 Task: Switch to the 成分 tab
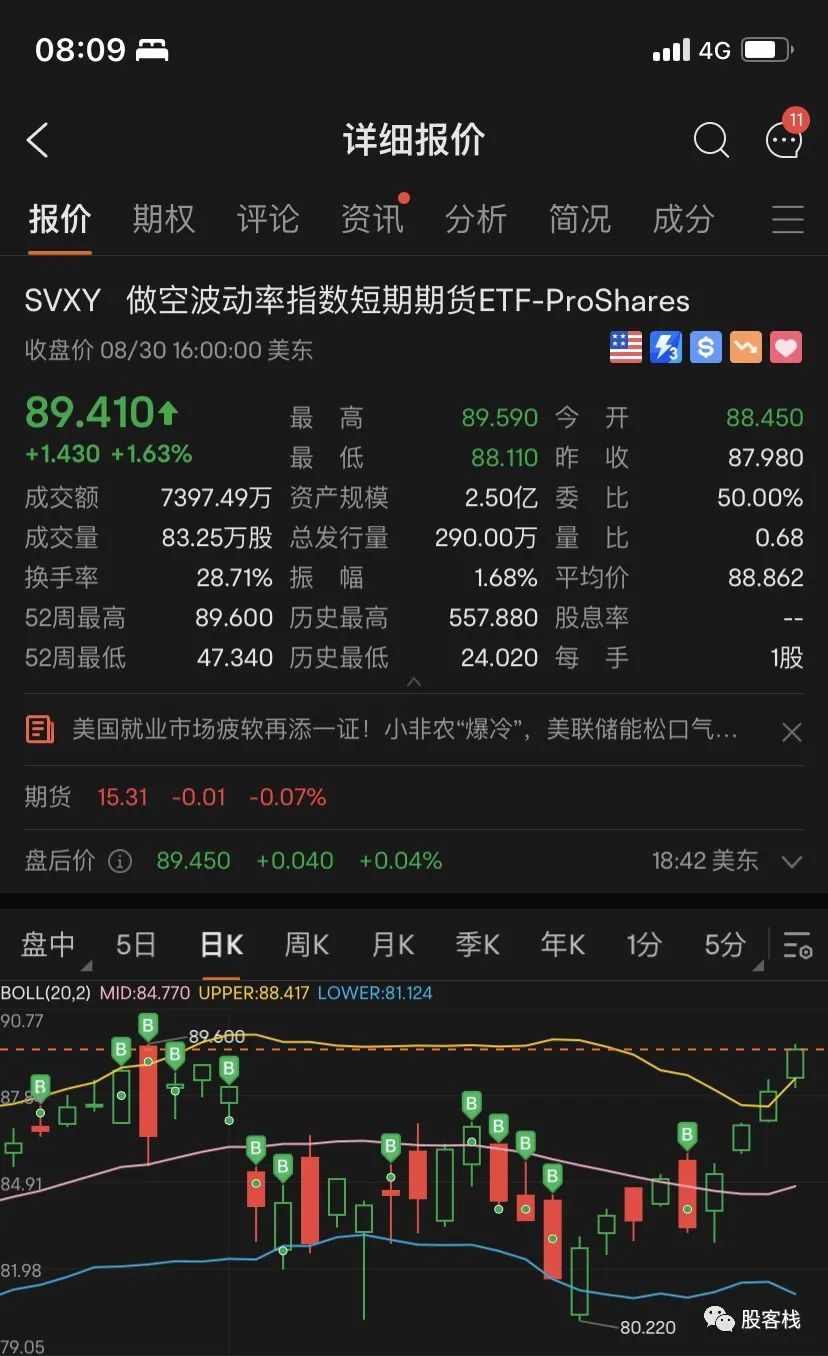pos(684,219)
